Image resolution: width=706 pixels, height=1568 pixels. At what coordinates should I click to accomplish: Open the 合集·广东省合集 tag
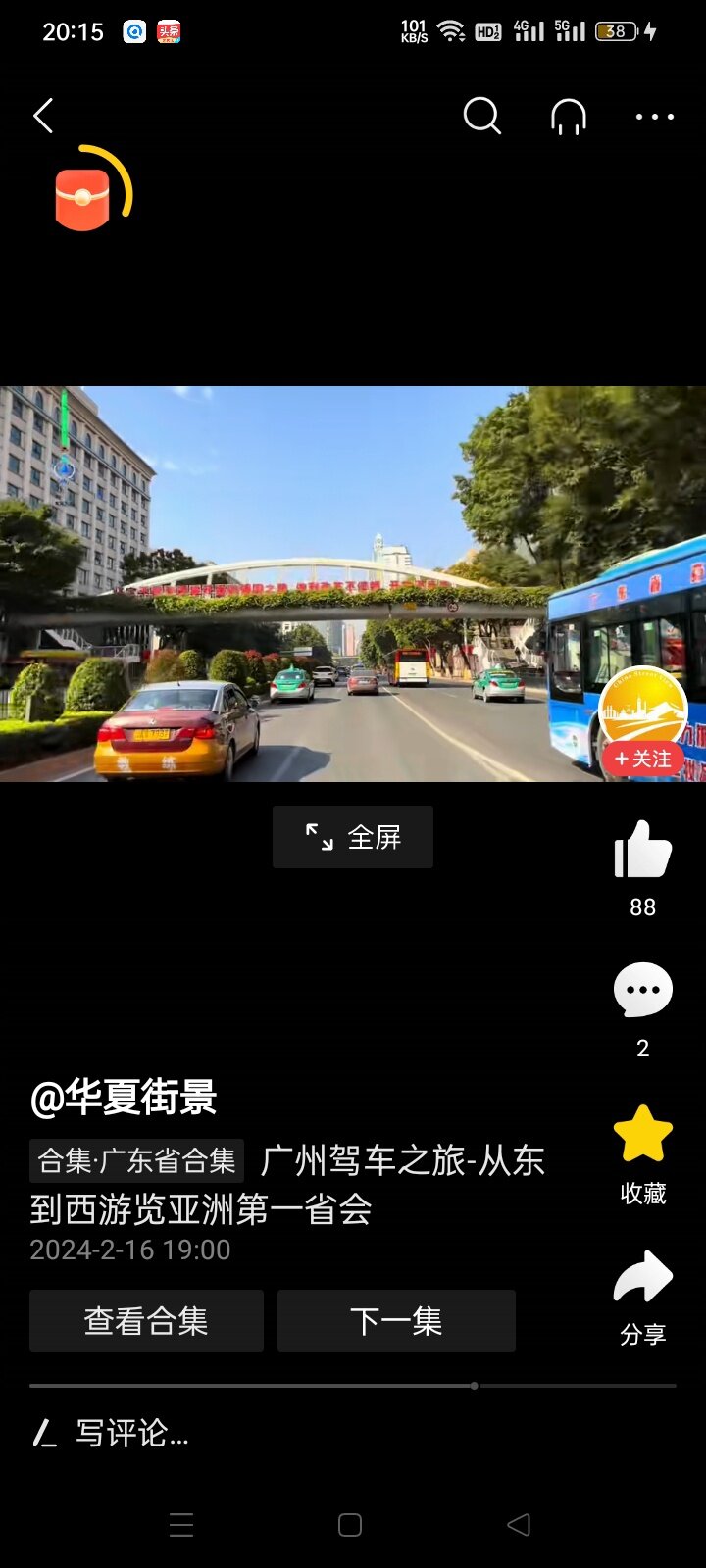(136, 1161)
